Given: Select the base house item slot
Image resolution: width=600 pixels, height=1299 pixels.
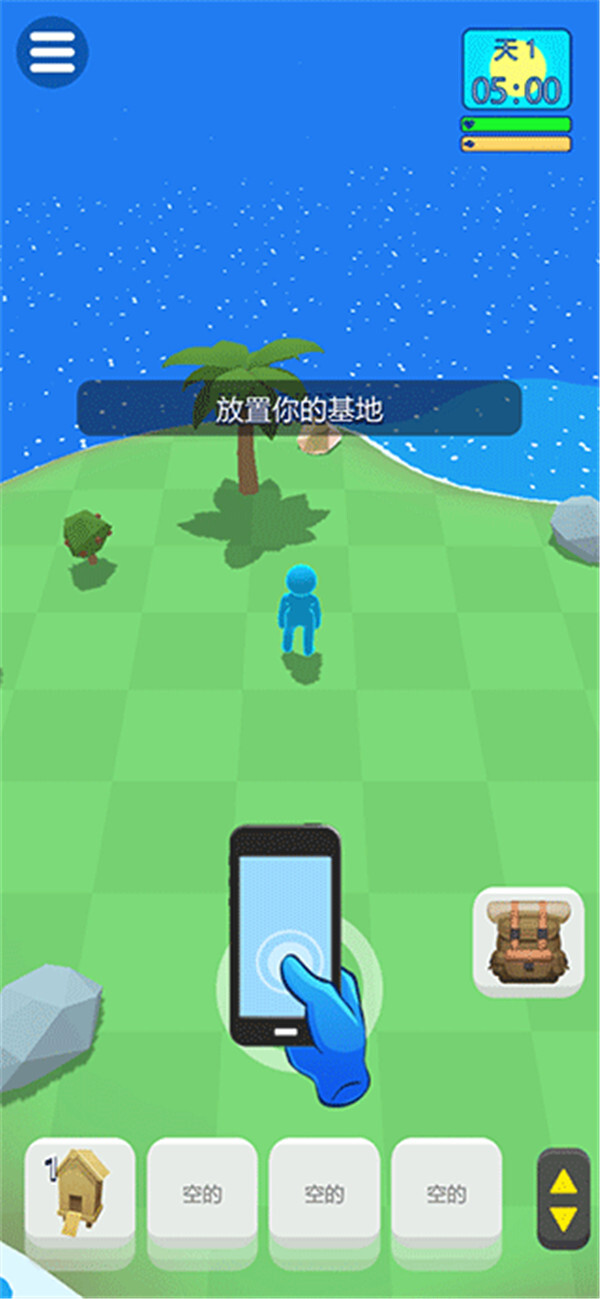Looking at the screenshot, I should (80, 1192).
